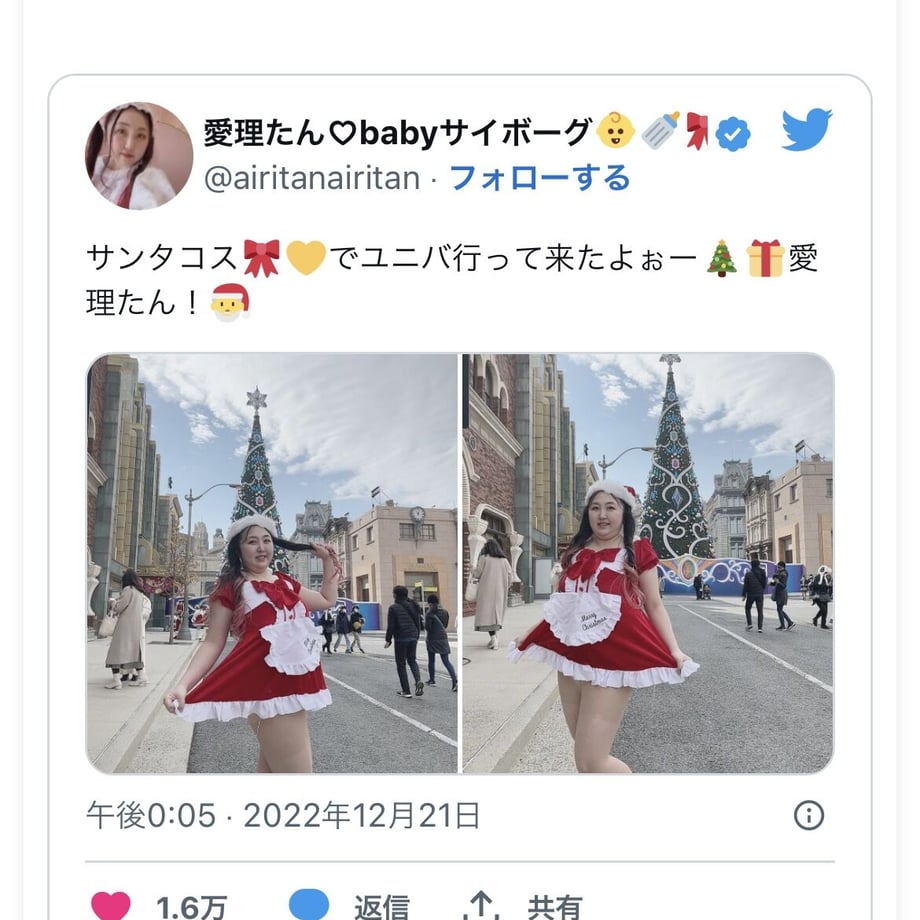Like the tweet with heart icon
The height and width of the screenshot is (920, 920).
point(111,905)
